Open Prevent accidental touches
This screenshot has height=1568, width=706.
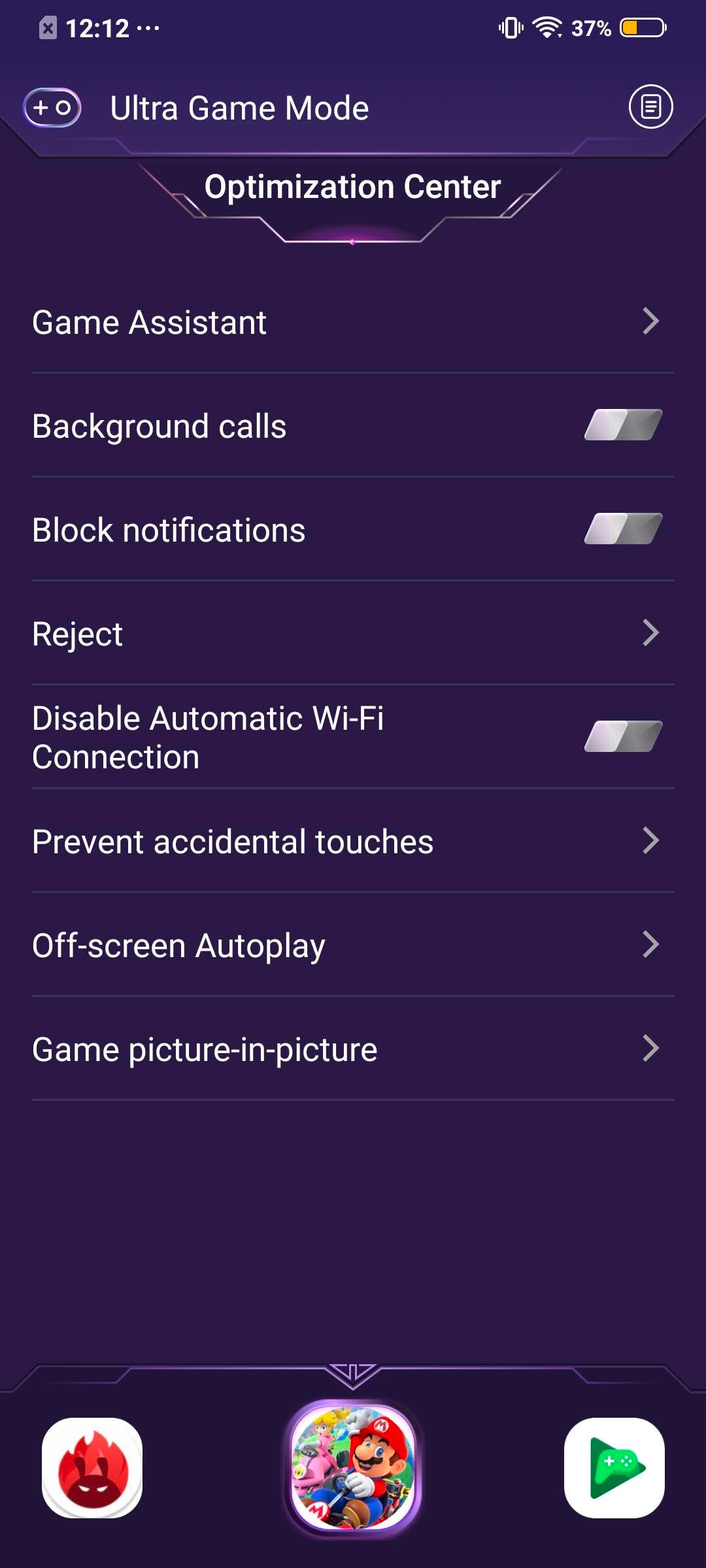tap(353, 841)
